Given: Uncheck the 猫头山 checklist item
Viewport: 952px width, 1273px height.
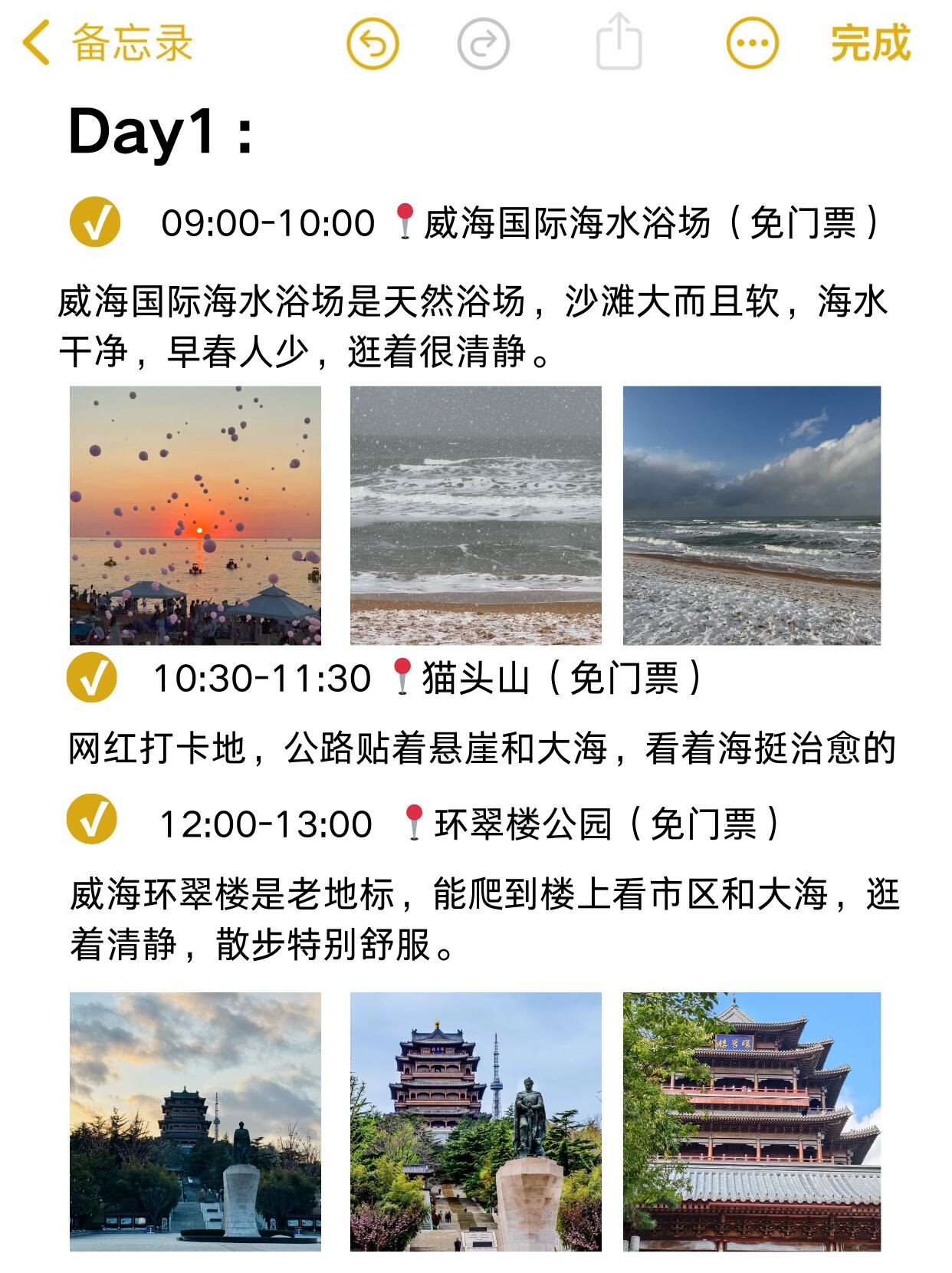Looking at the screenshot, I should (x=92, y=677).
